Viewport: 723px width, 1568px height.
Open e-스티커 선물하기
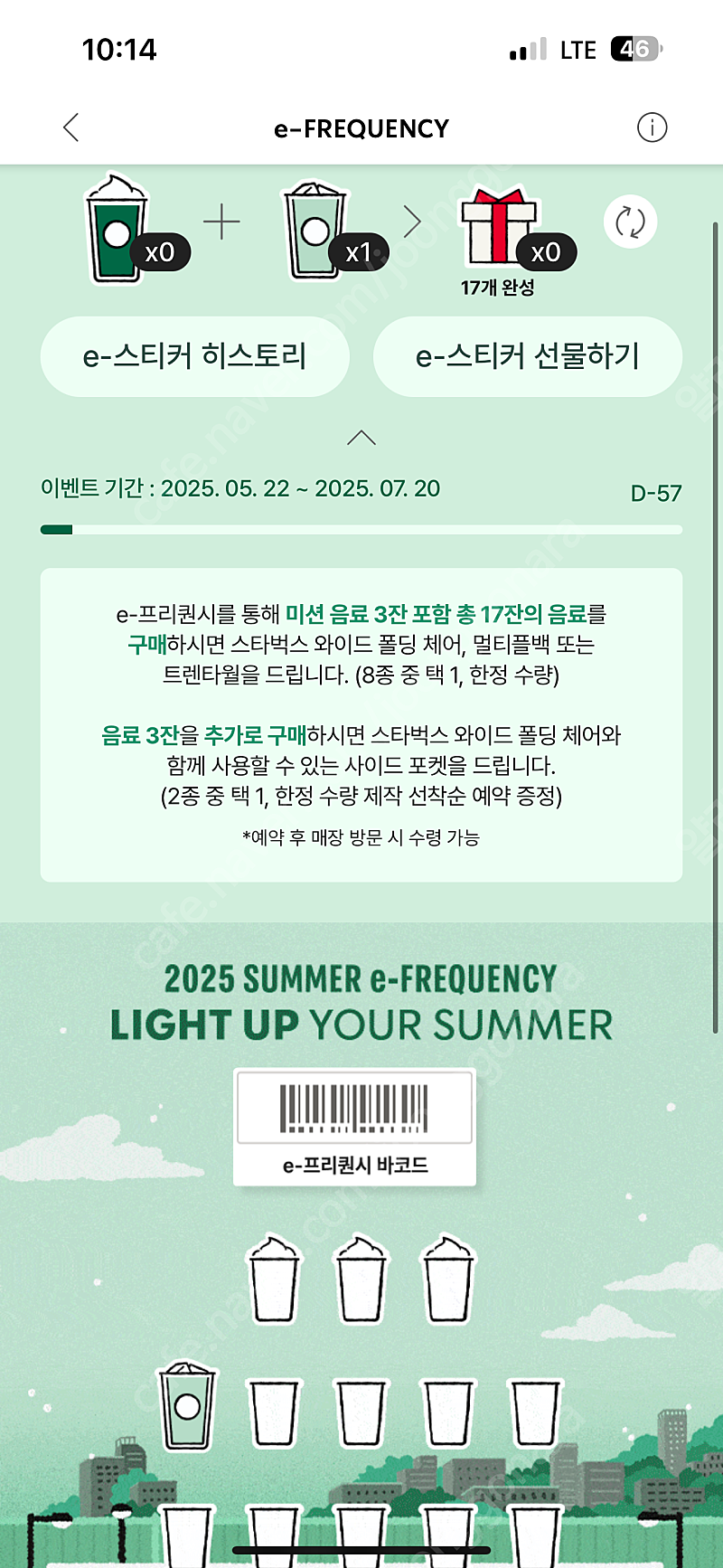[x=528, y=356]
